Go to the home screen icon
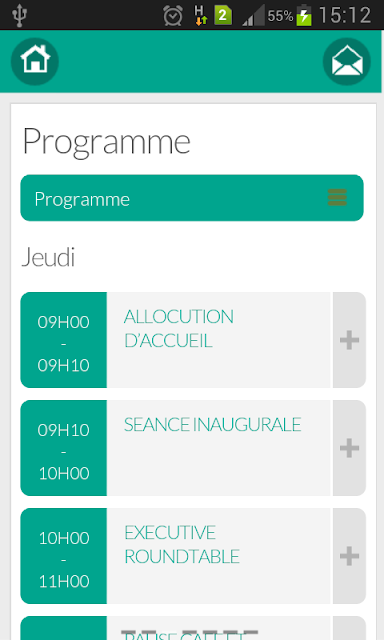 [35, 61]
